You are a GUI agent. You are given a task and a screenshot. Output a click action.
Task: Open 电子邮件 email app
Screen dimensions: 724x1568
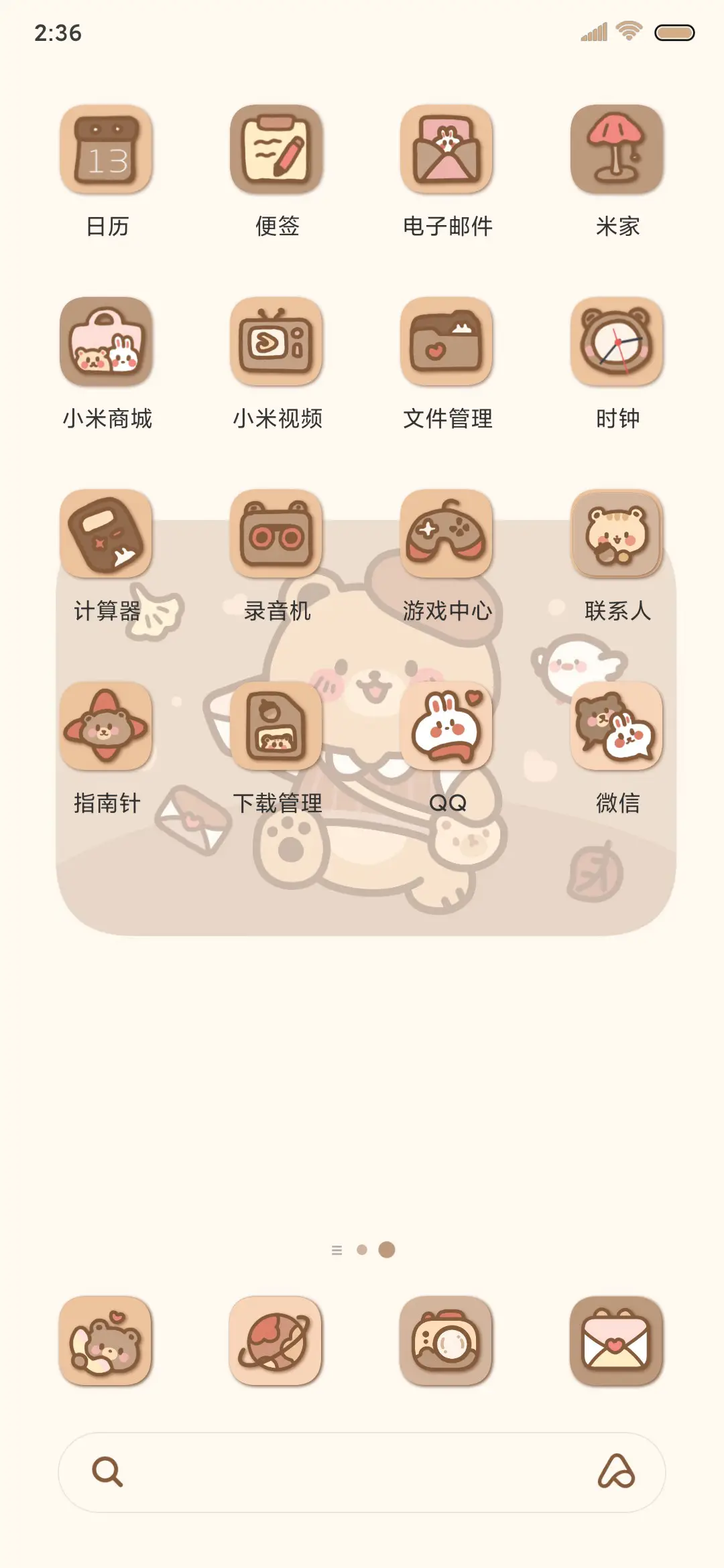(447, 149)
